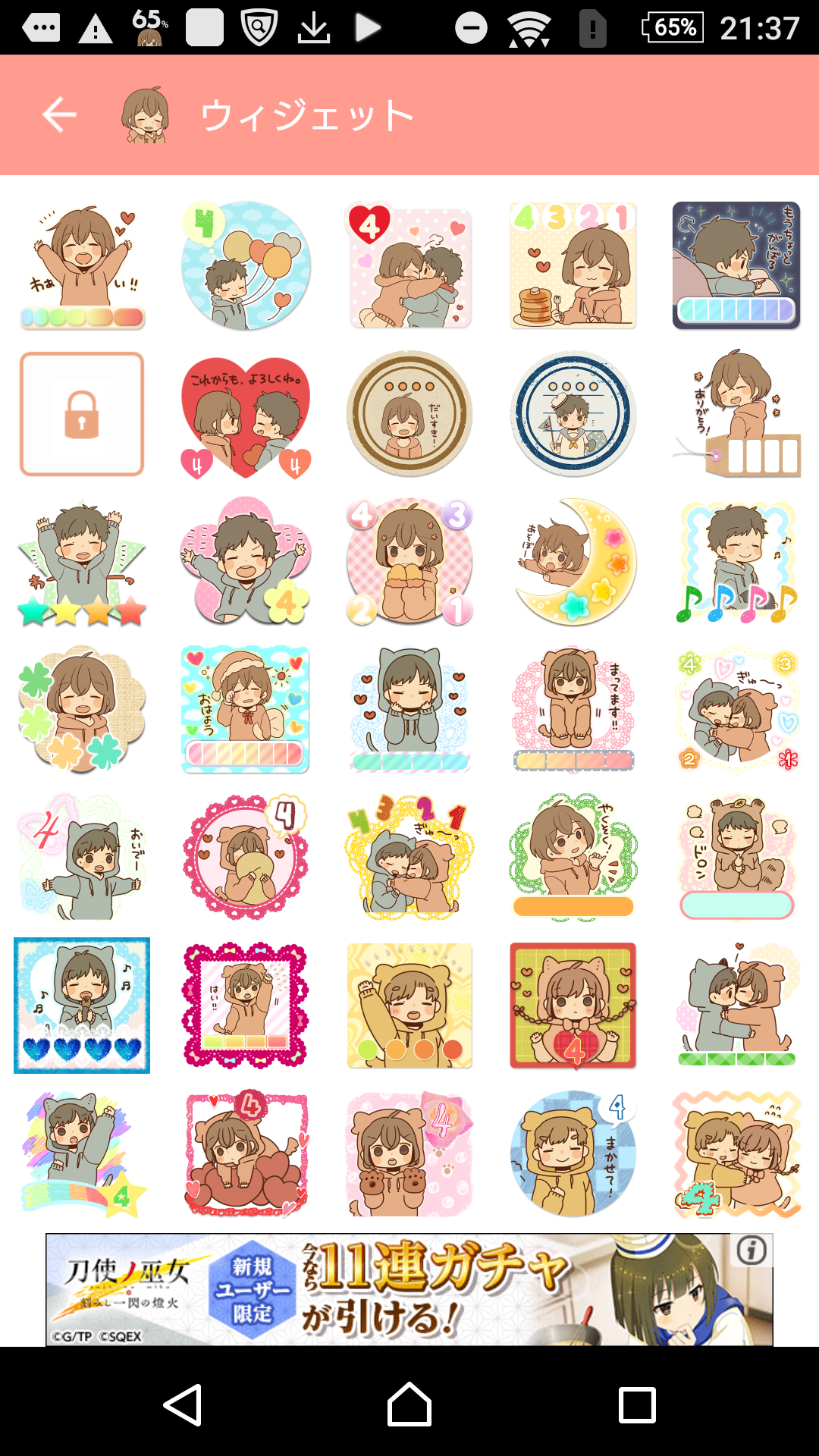Viewport: 819px width, 1456px height.
Task: Select the navy sailor stamp widget
Action: [573, 414]
